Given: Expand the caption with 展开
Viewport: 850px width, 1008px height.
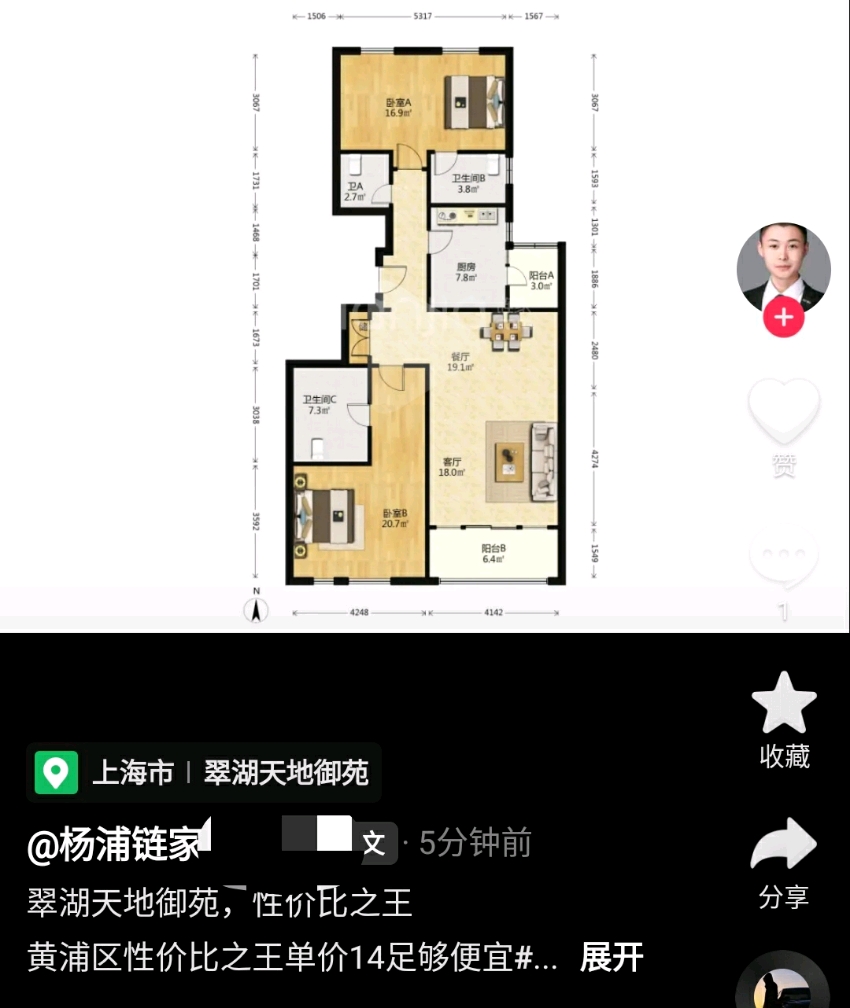Looking at the screenshot, I should 612,957.
